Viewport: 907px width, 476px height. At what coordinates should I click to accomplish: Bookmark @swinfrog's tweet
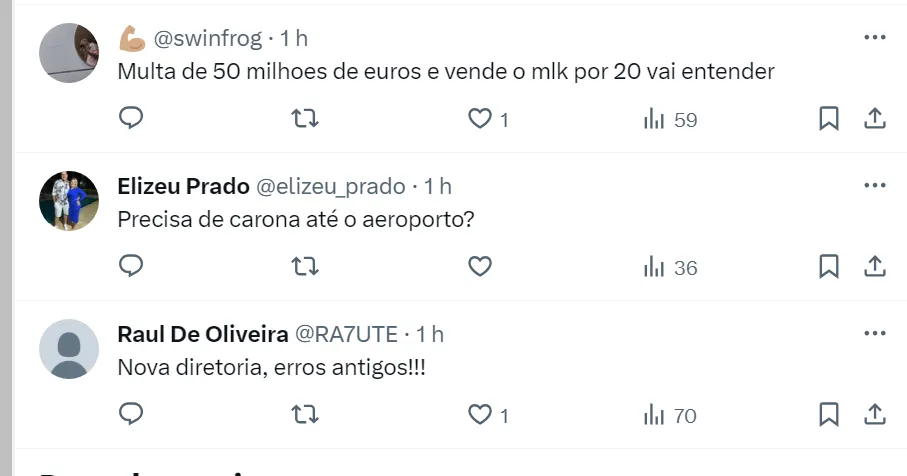click(x=828, y=119)
